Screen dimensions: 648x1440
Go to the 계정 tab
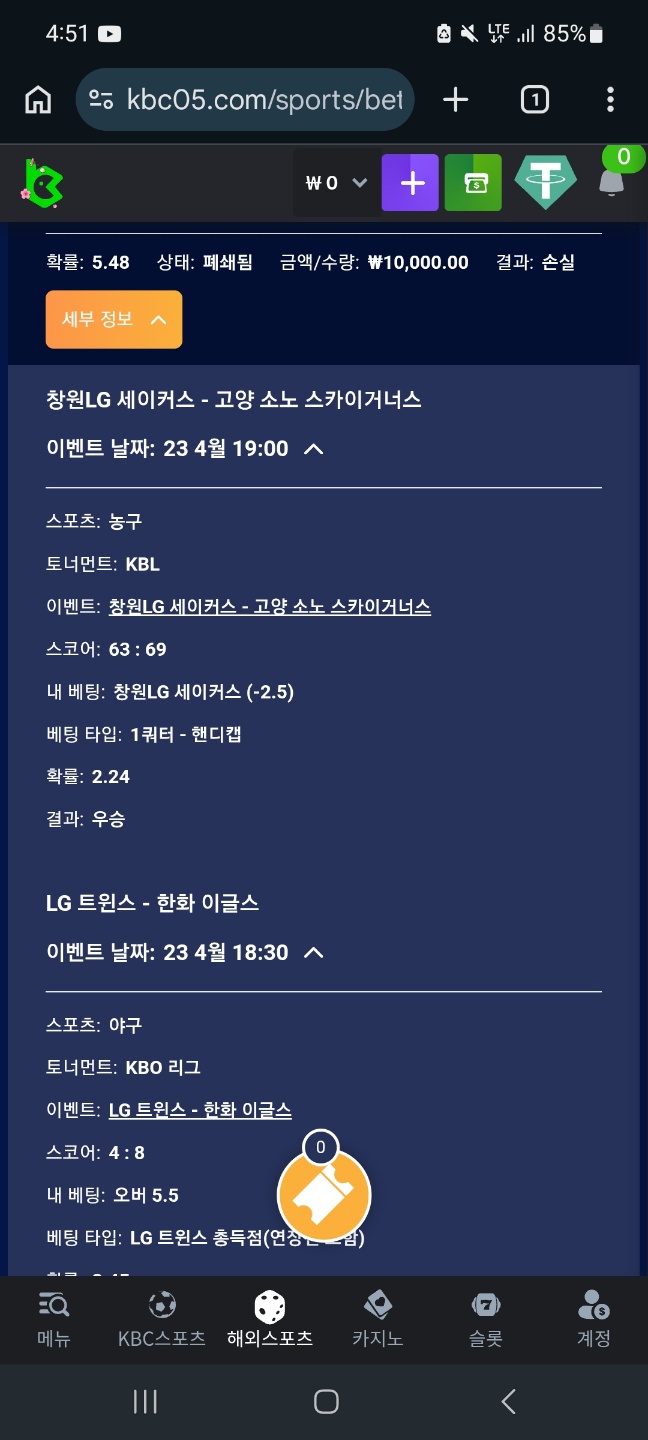tap(593, 1318)
